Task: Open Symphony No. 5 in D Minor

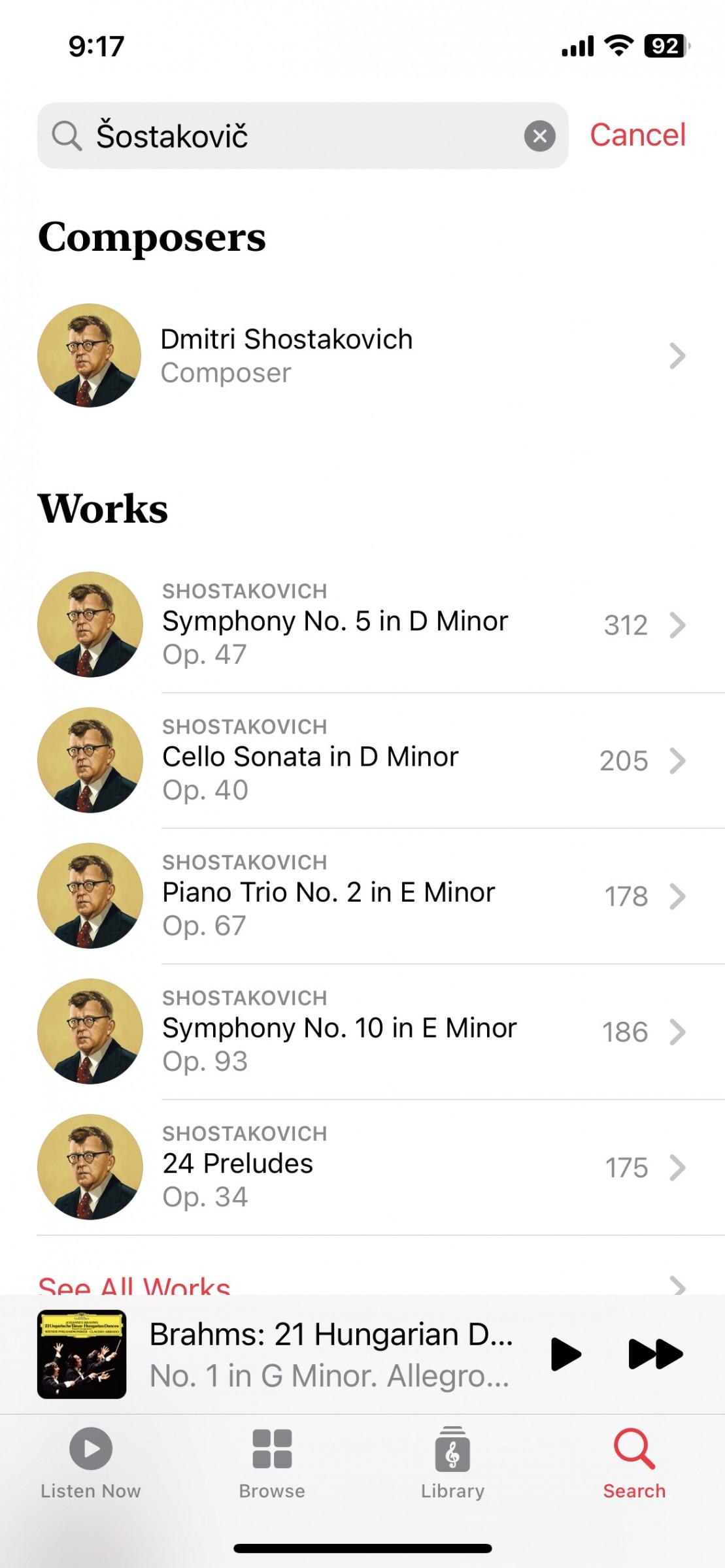Action: tap(362, 625)
